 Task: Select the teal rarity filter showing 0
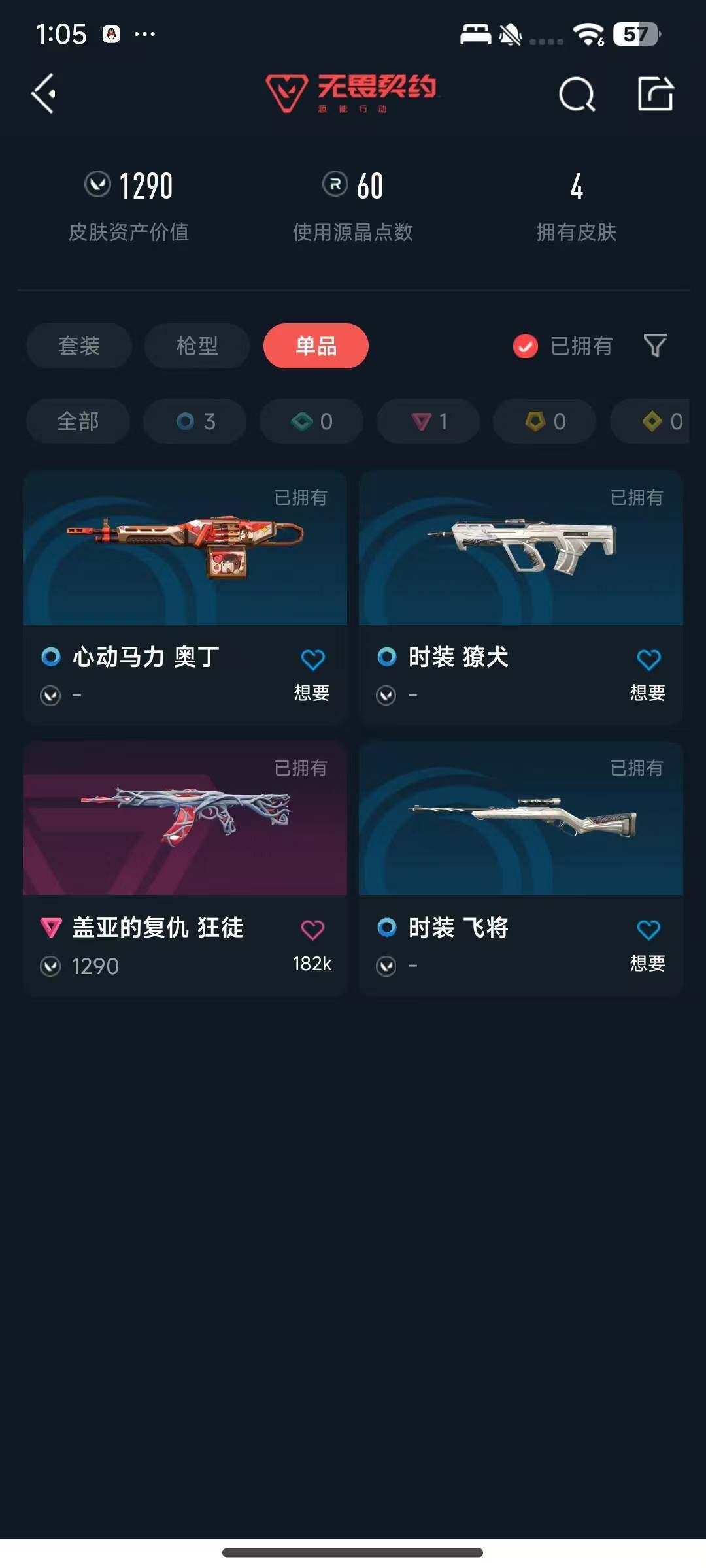311,421
